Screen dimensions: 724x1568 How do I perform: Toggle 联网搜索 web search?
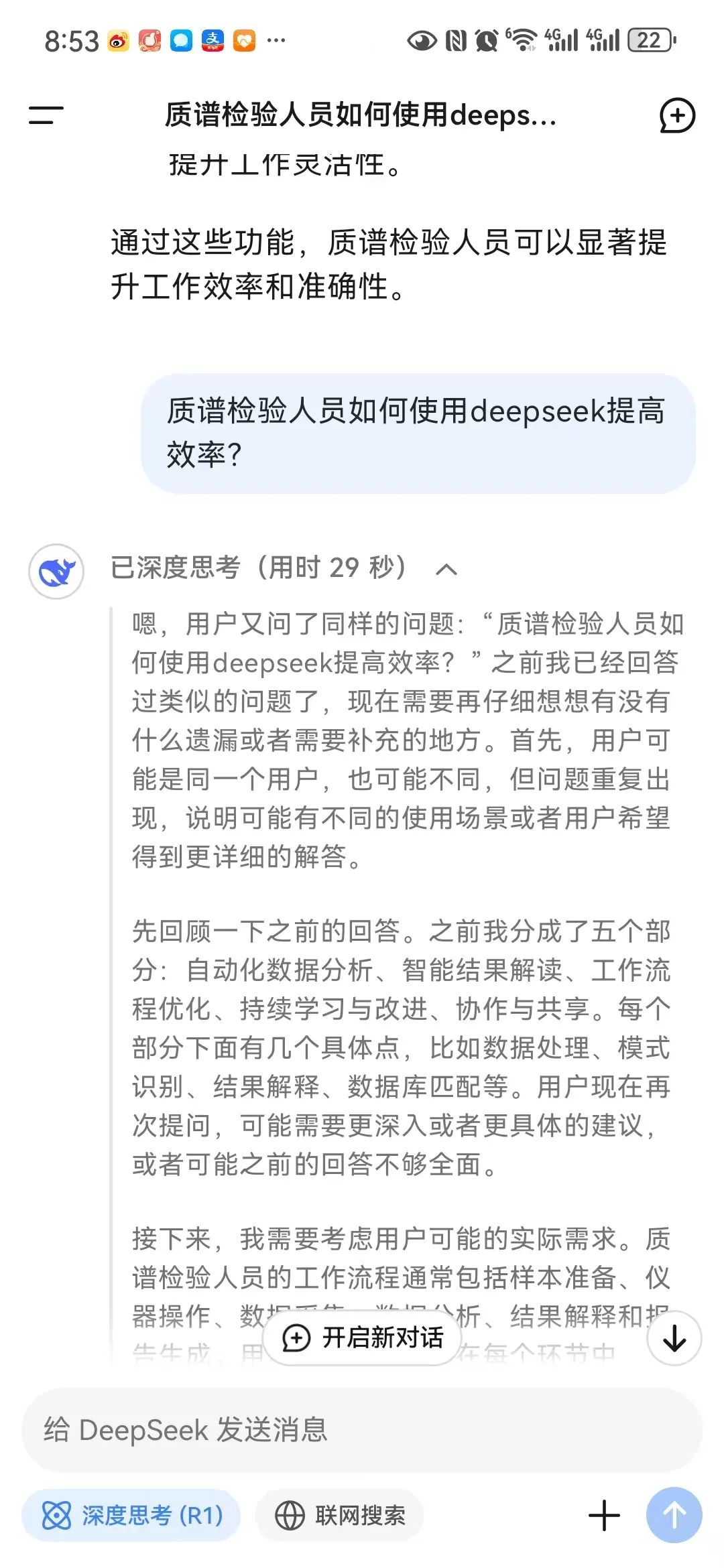point(340,1516)
